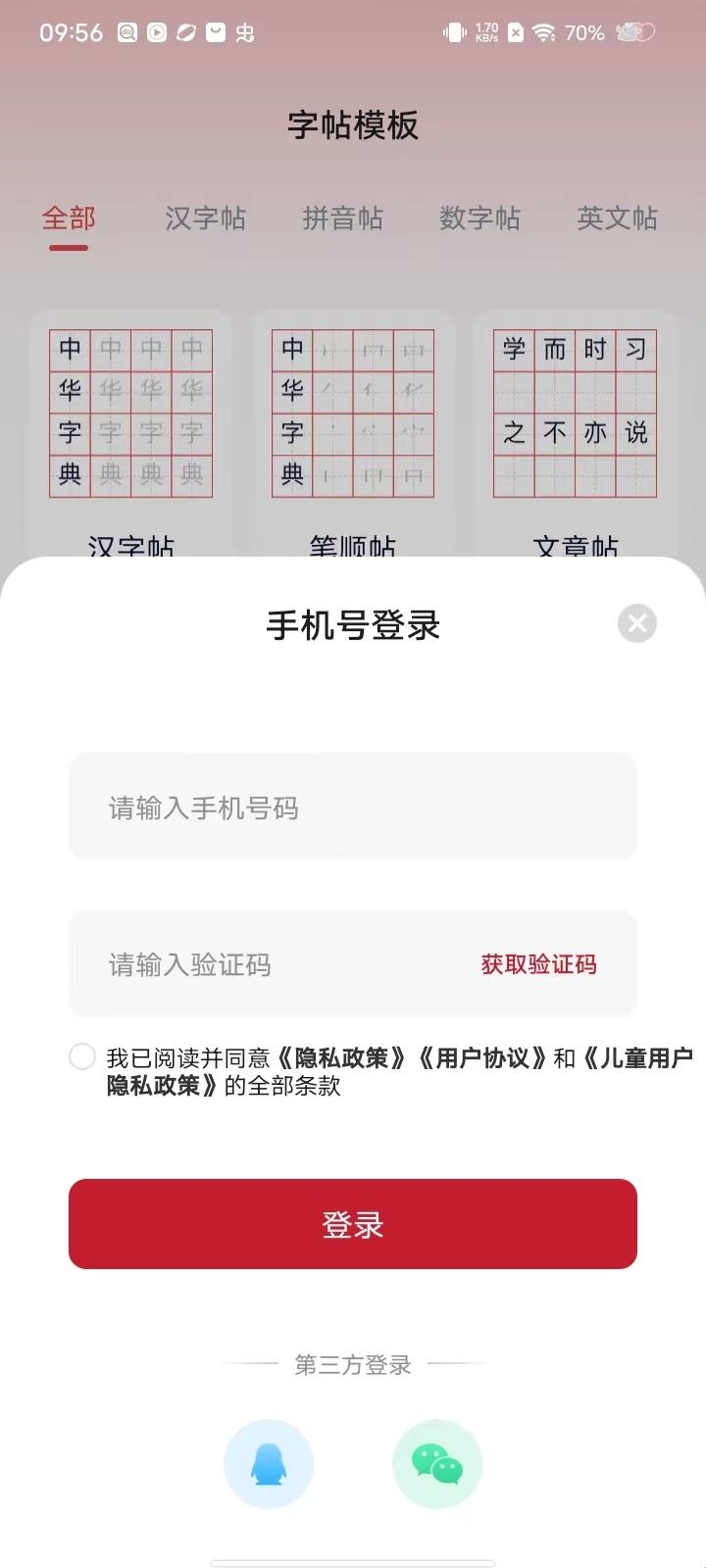Close the 手机号登录 login sheet
Image resolution: width=706 pixels, height=1568 pixels.
(636, 623)
